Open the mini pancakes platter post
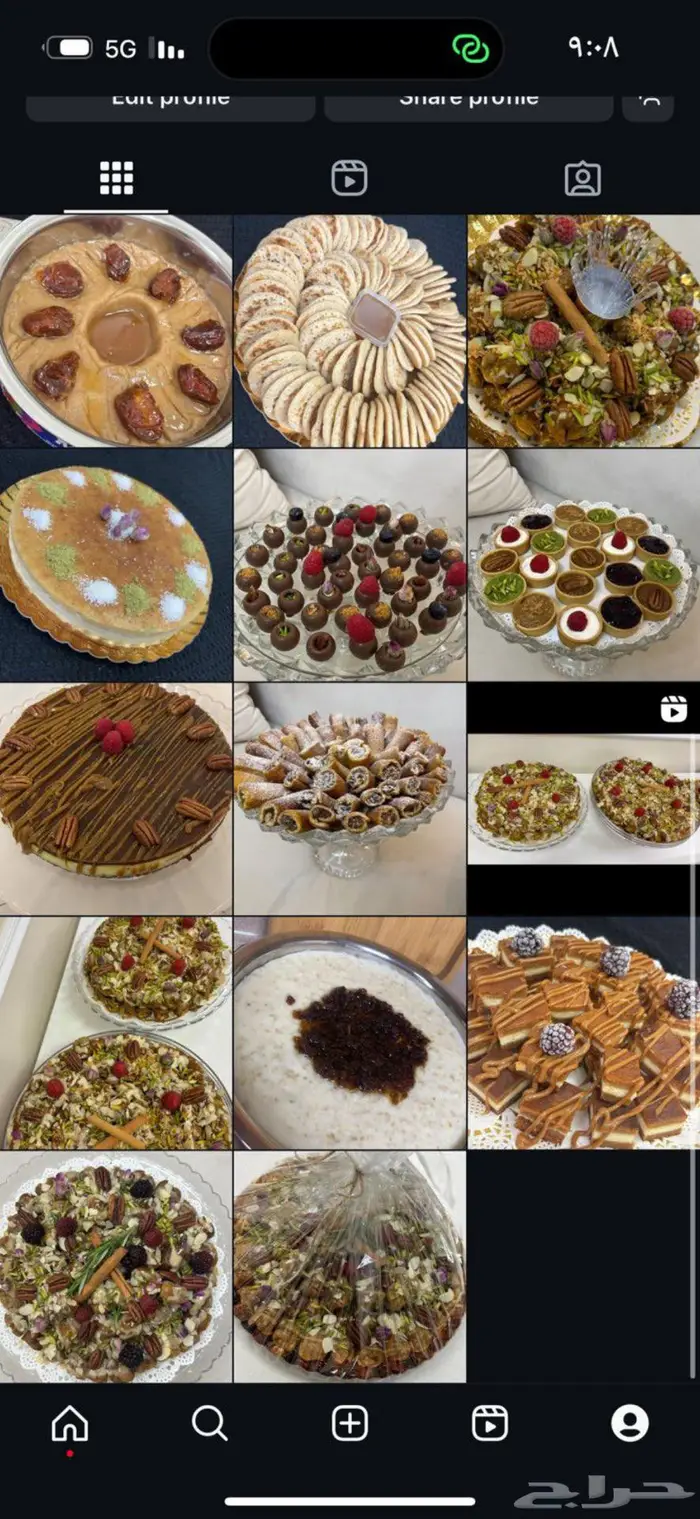 349,331
